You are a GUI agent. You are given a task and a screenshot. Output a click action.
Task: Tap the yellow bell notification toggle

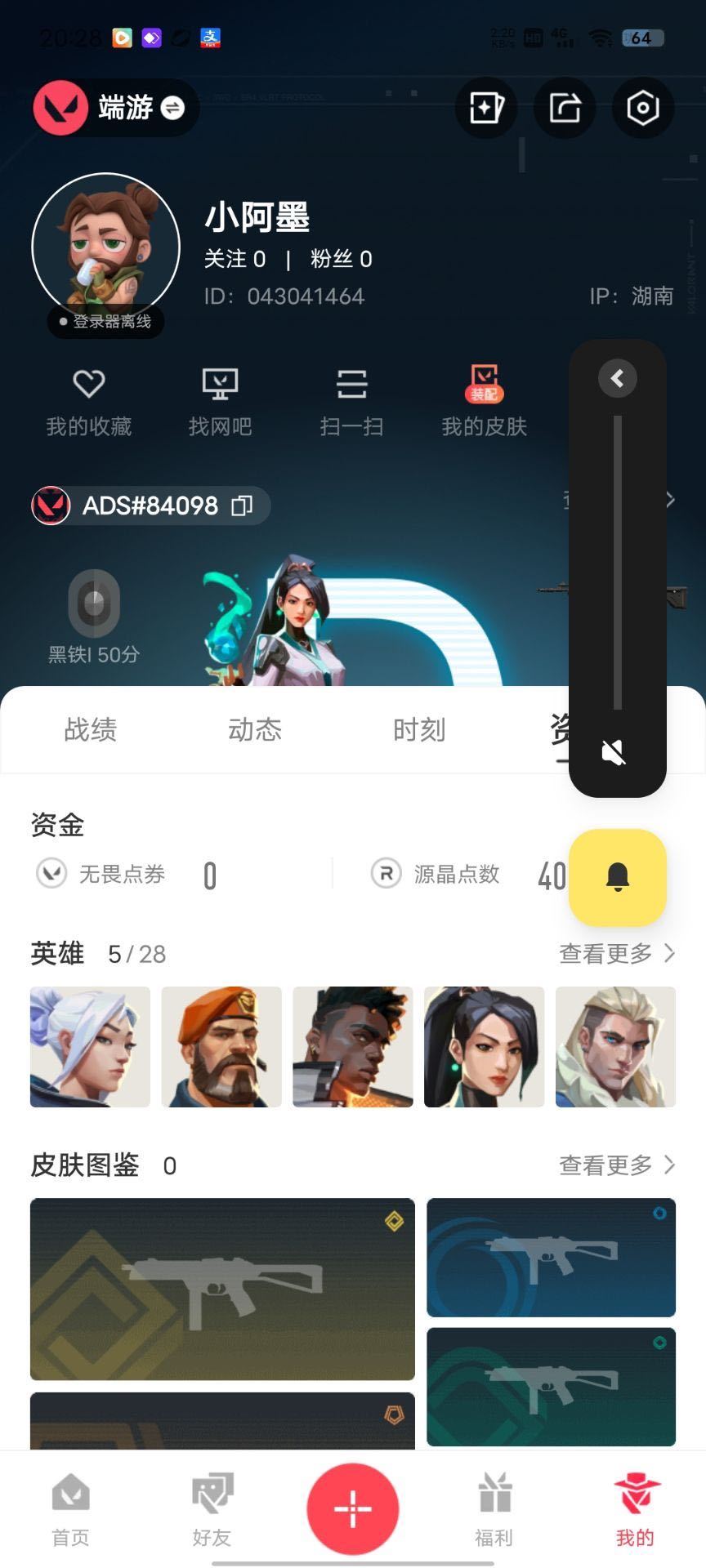point(617,877)
